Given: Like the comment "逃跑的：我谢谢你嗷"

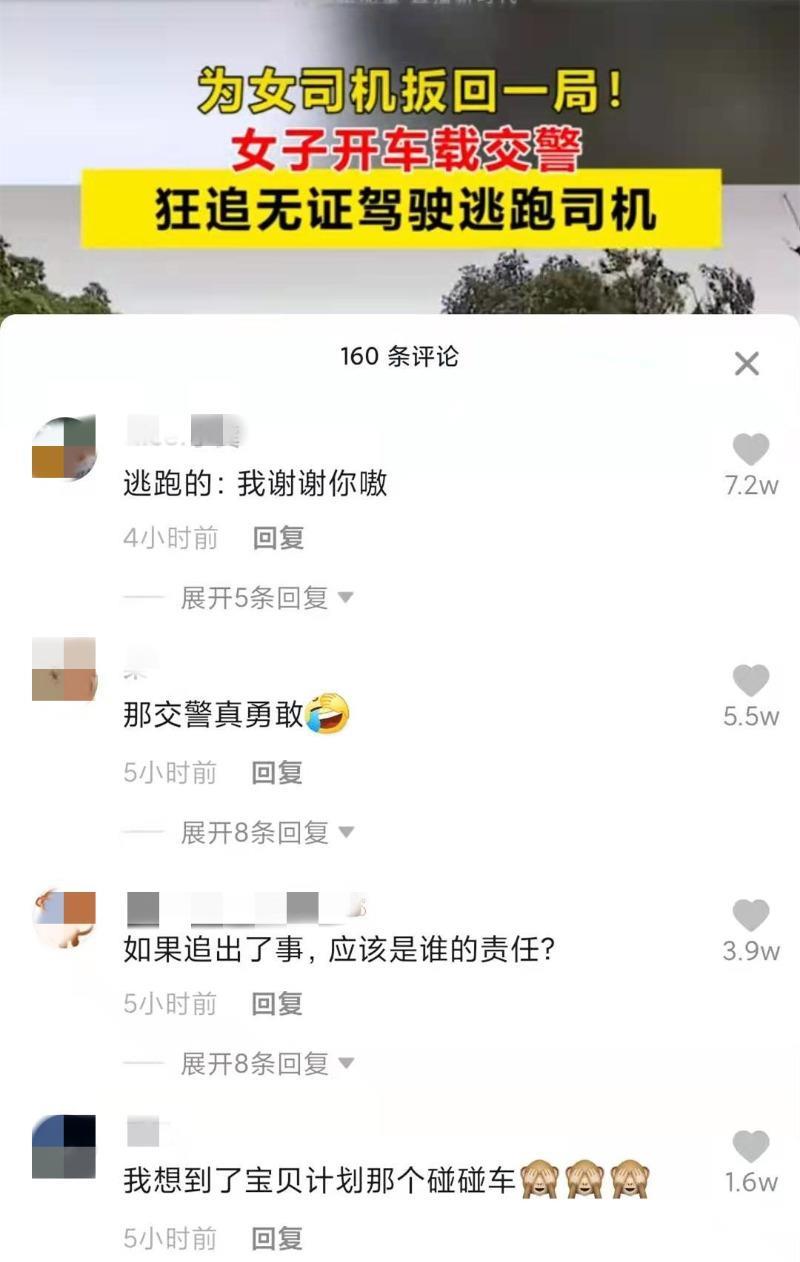Looking at the screenshot, I should (751, 450).
